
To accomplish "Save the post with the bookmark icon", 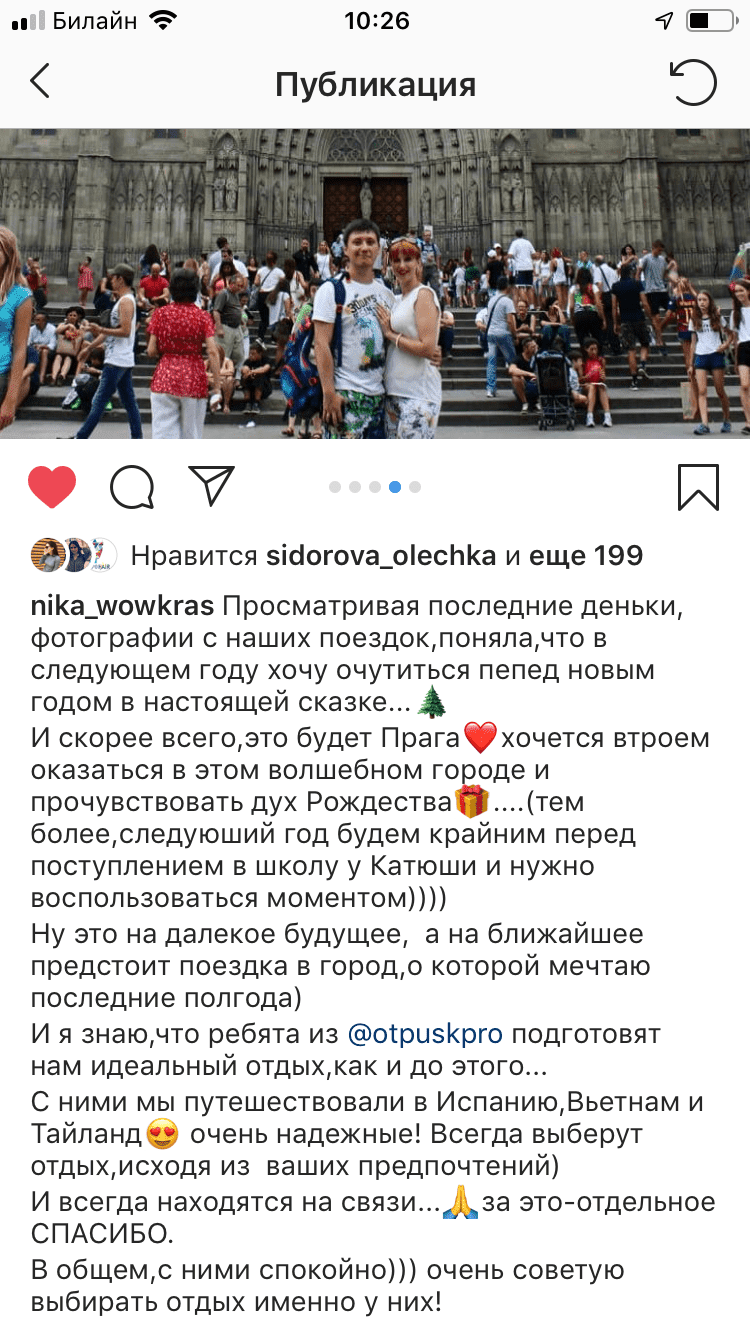I will 698,487.
